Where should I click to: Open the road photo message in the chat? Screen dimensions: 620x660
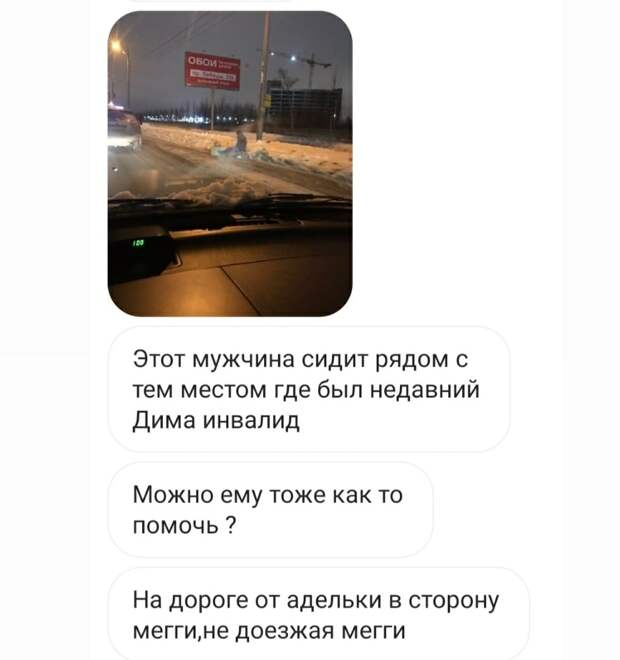(x=229, y=163)
